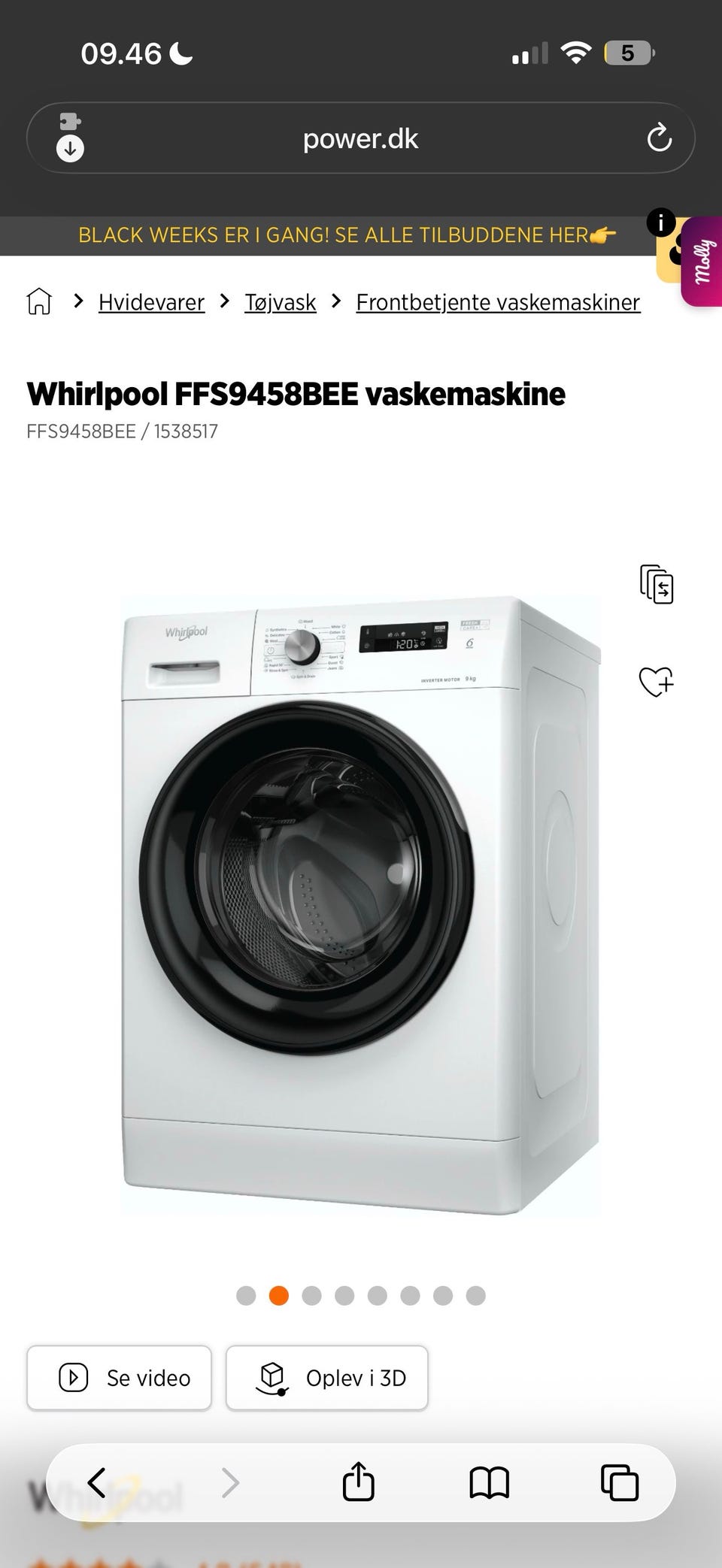The height and width of the screenshot is (1568, 722).
Task: Add product to comparison
Action: (x=656, y=584)
